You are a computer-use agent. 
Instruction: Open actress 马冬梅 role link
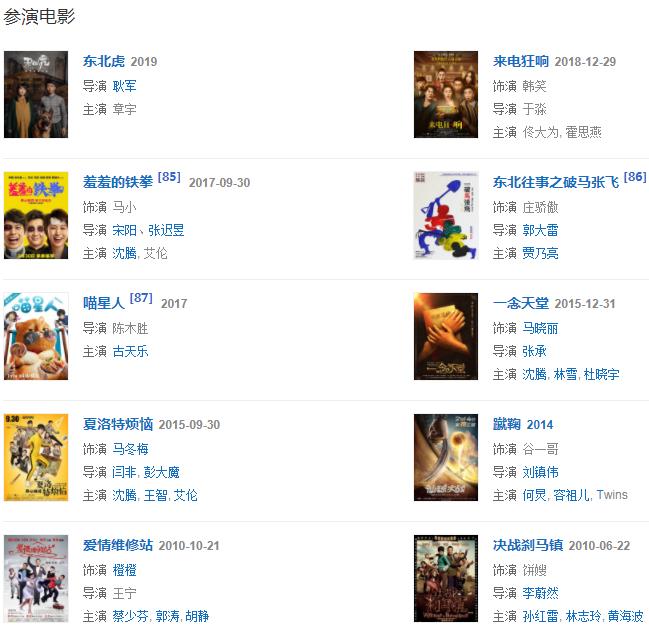click(132, 449)
